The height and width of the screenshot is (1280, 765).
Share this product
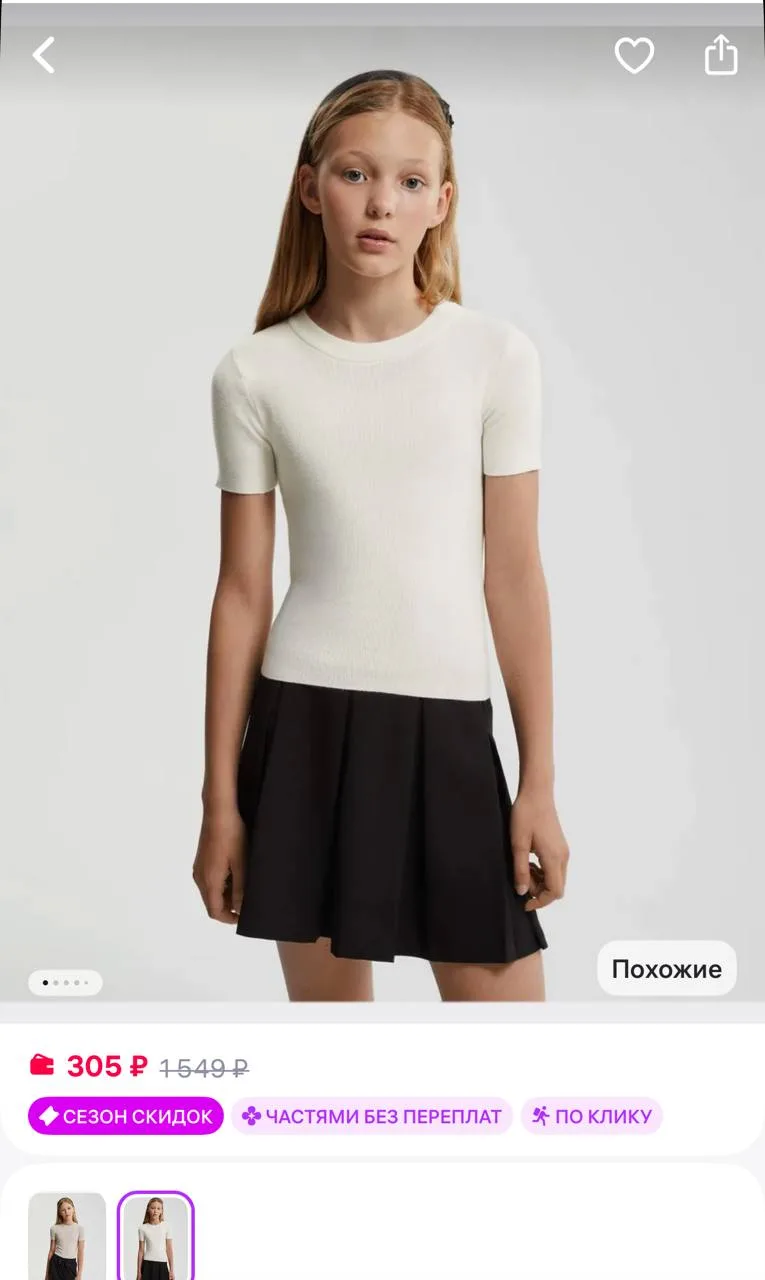pos(721,56)
